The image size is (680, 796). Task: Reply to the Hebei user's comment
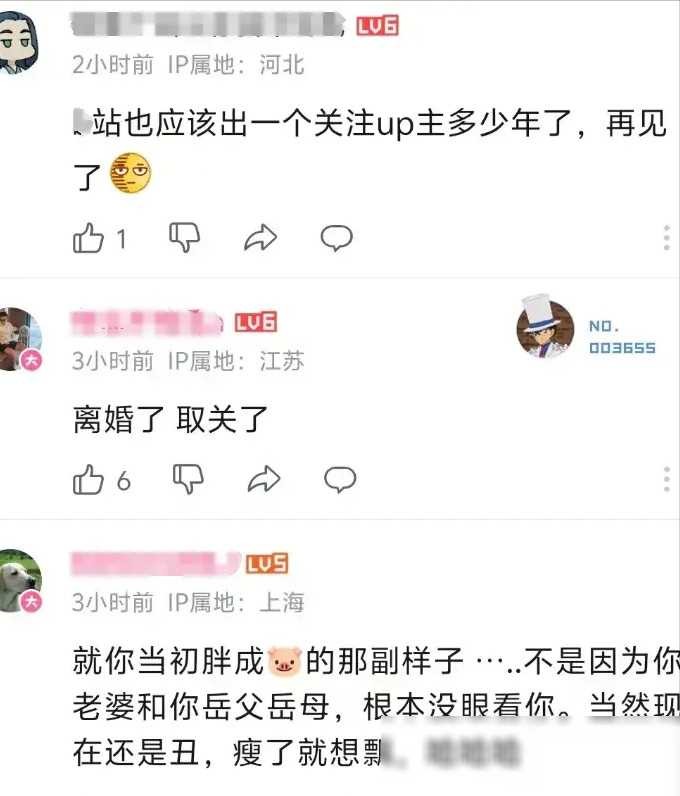click(x=336, y=237)
